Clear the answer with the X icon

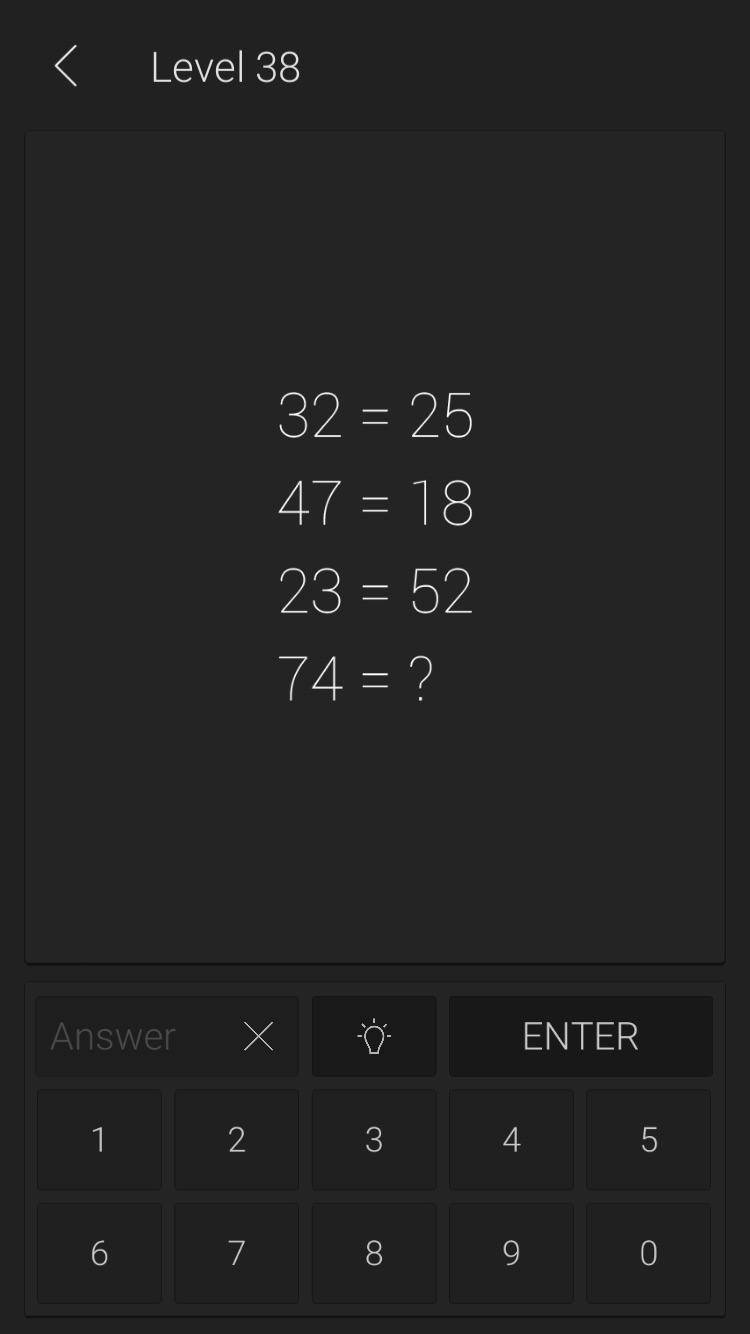coord(258,1036)
